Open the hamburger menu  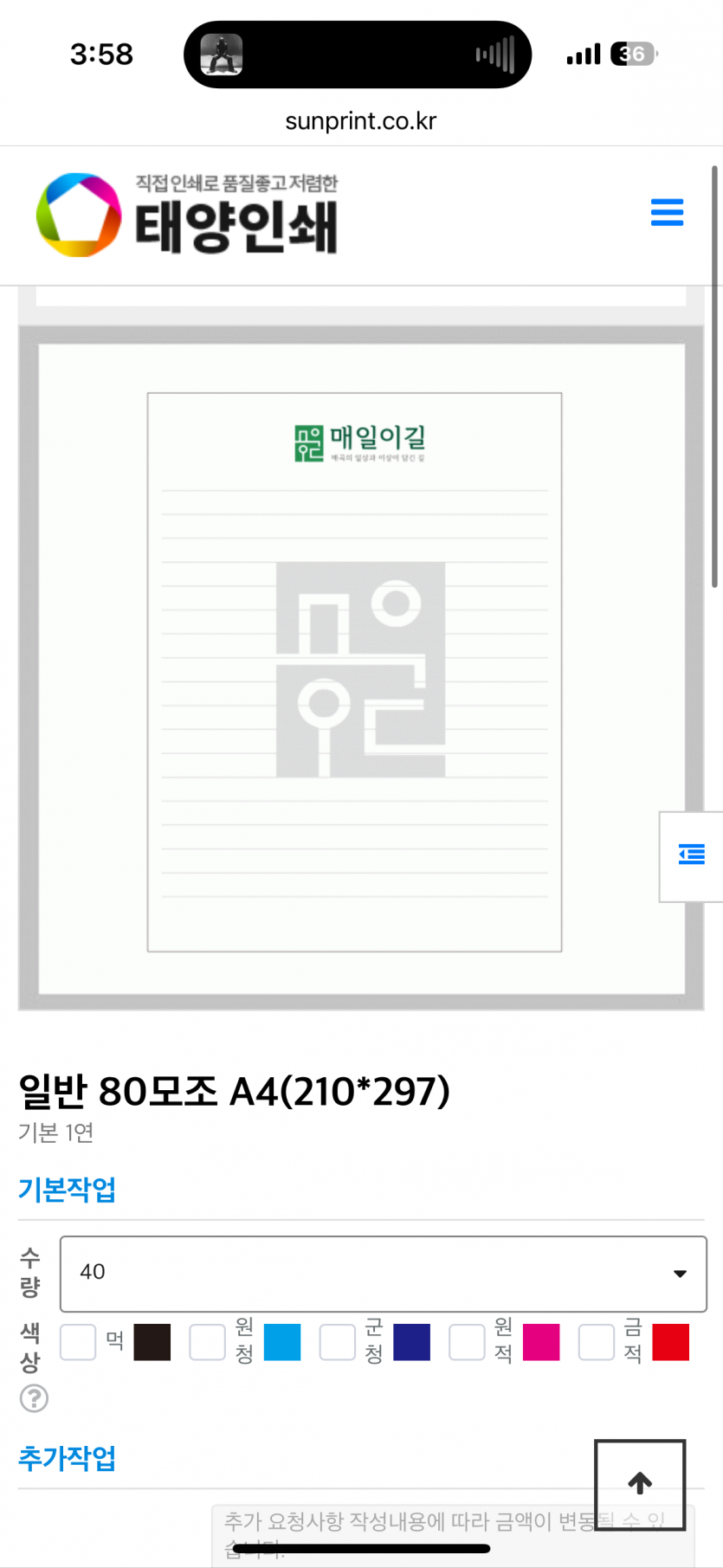667,212
